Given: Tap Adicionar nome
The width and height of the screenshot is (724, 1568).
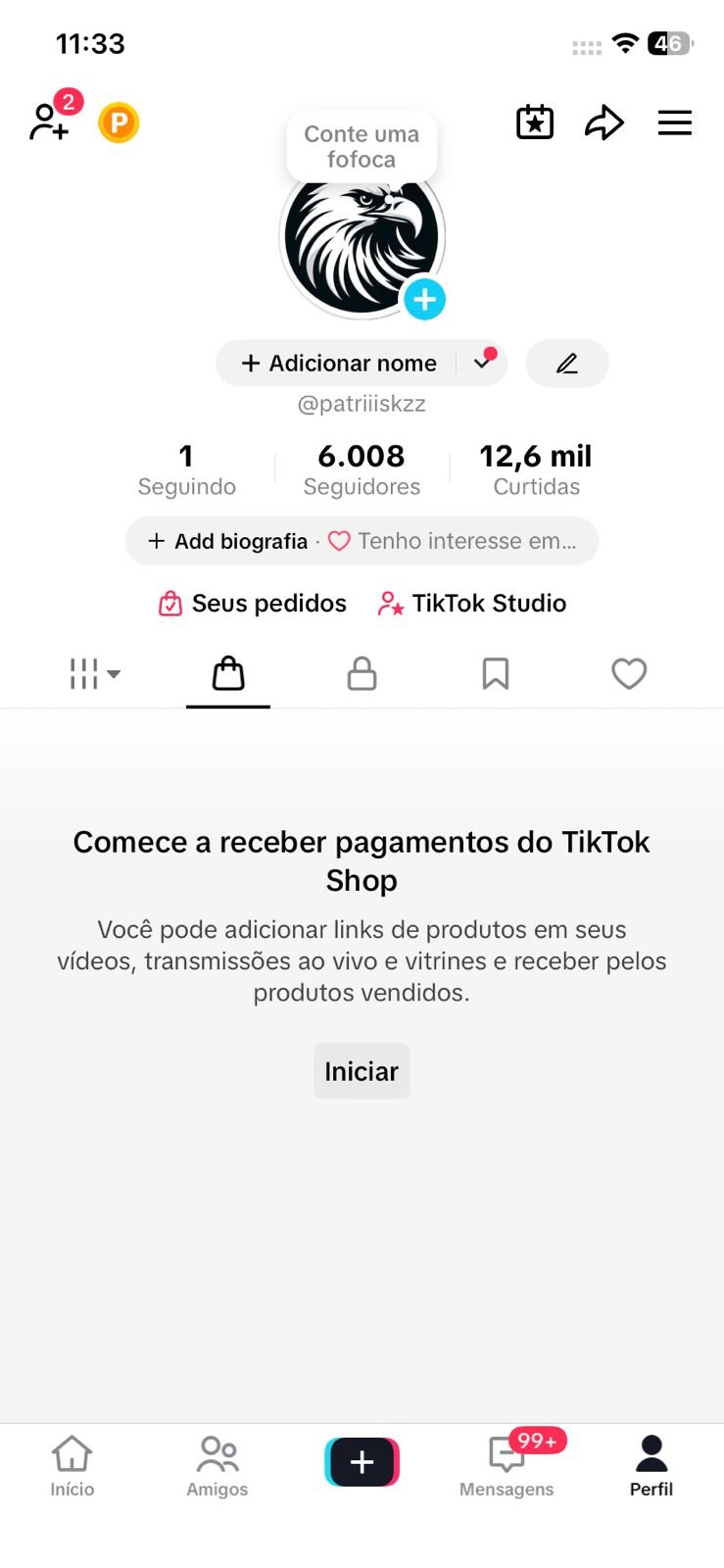Looking at the screenshot, I should tap(339, 364).
